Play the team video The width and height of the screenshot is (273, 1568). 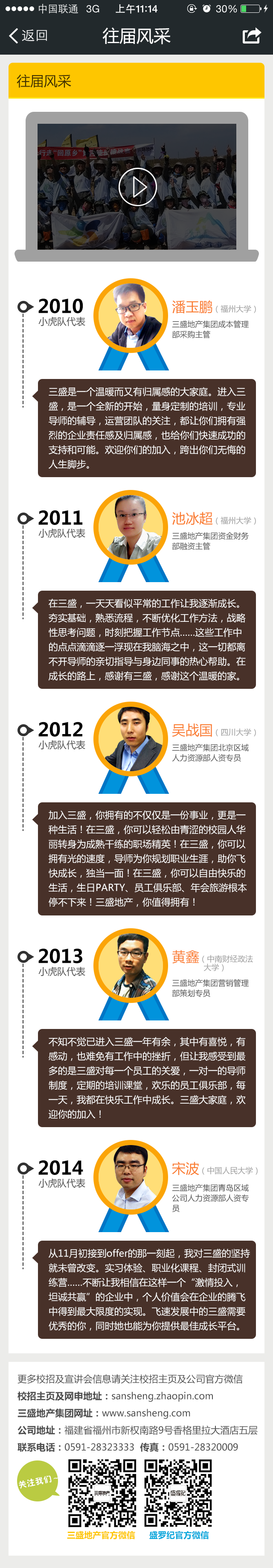point(137,187)
